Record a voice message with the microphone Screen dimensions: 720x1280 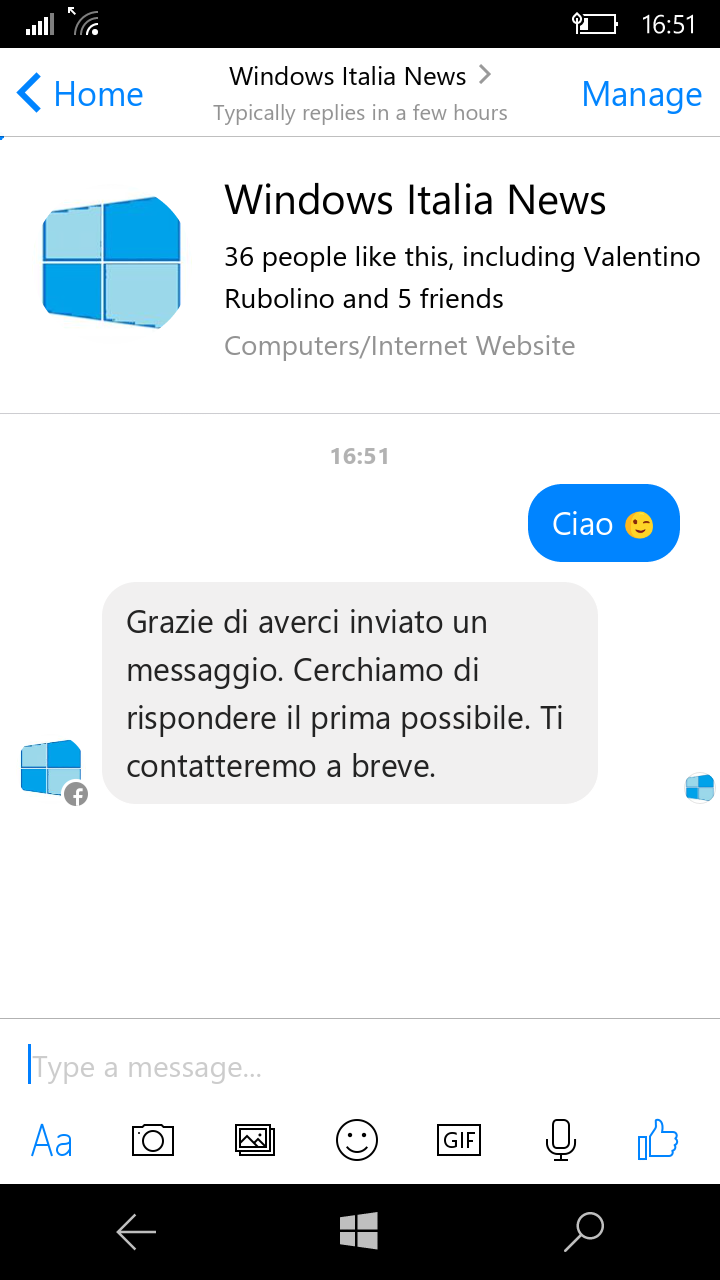561,1139
